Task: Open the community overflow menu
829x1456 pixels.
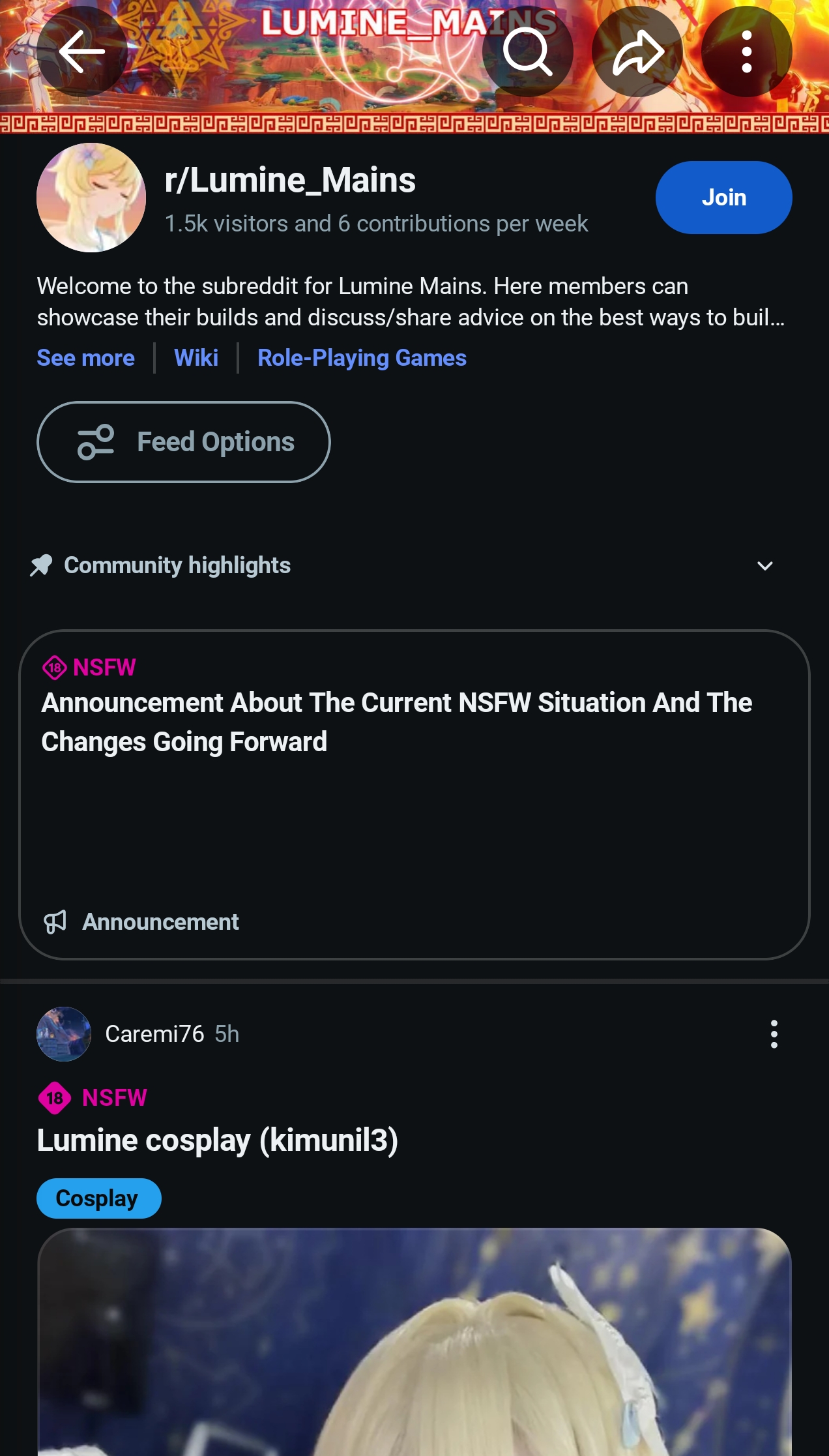Action: pyautogui.click(x=746, y=52)
